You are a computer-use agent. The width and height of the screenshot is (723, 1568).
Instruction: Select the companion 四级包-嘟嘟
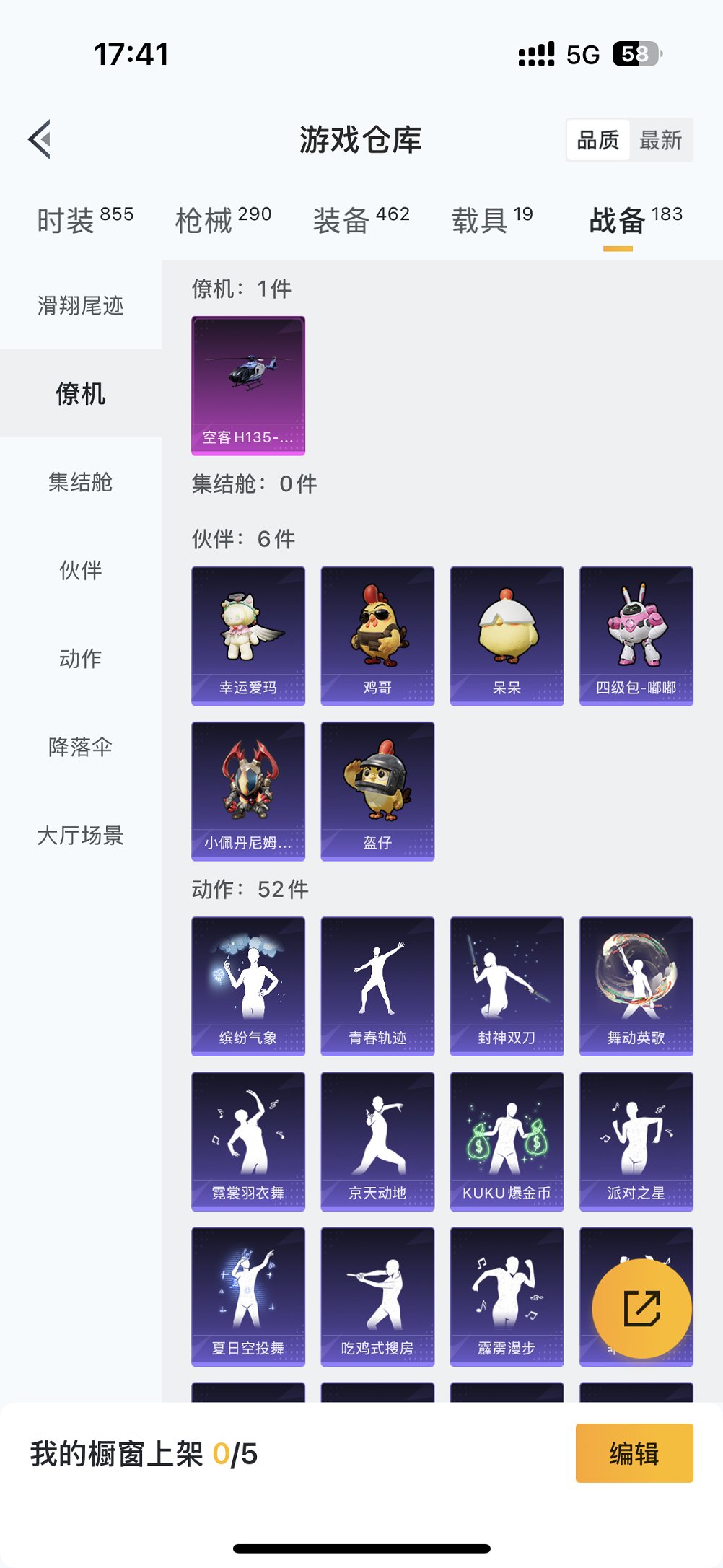click(635, 634)
